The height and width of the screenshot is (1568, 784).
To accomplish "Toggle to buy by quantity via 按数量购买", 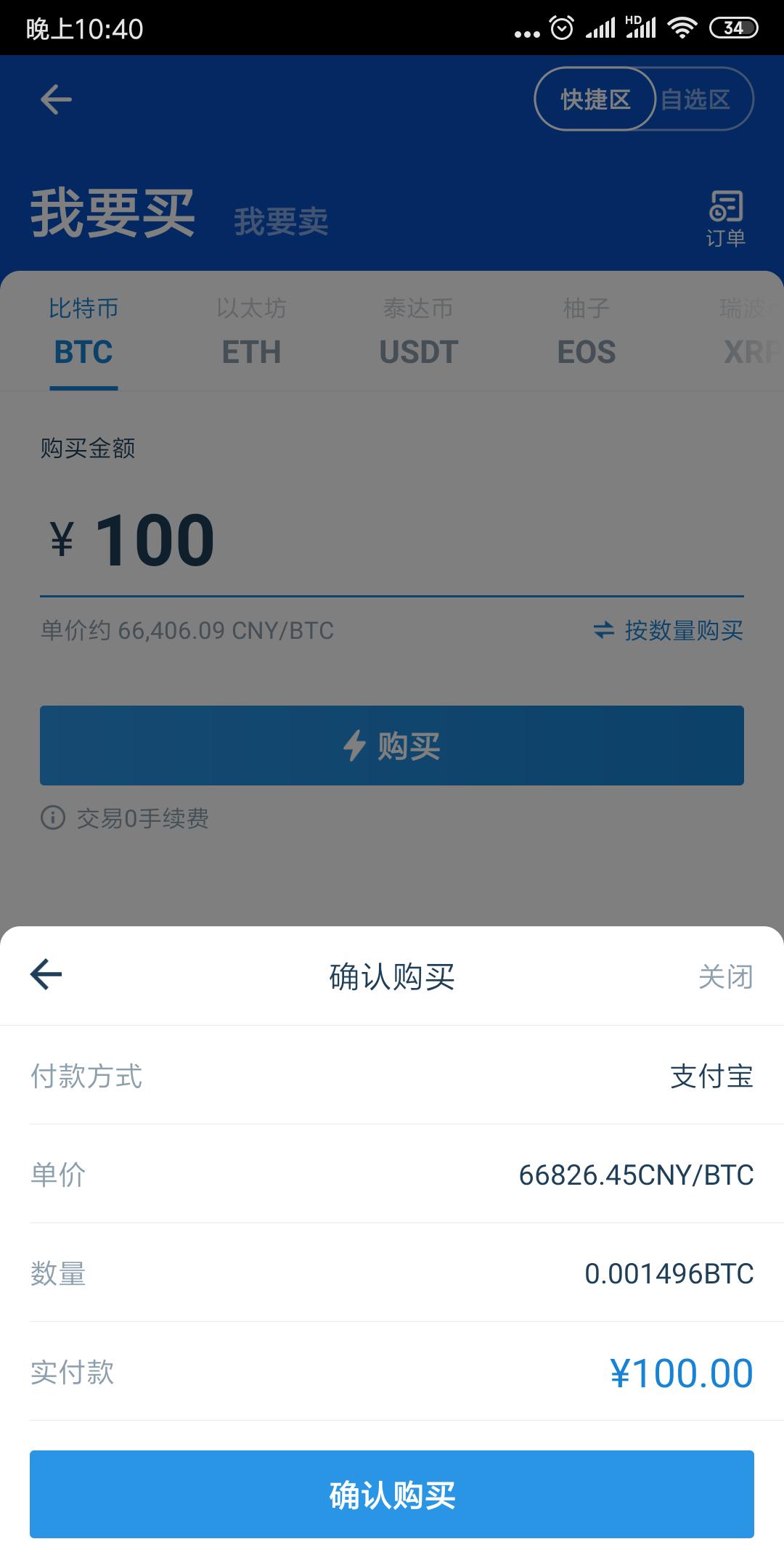I will point(684,631).
